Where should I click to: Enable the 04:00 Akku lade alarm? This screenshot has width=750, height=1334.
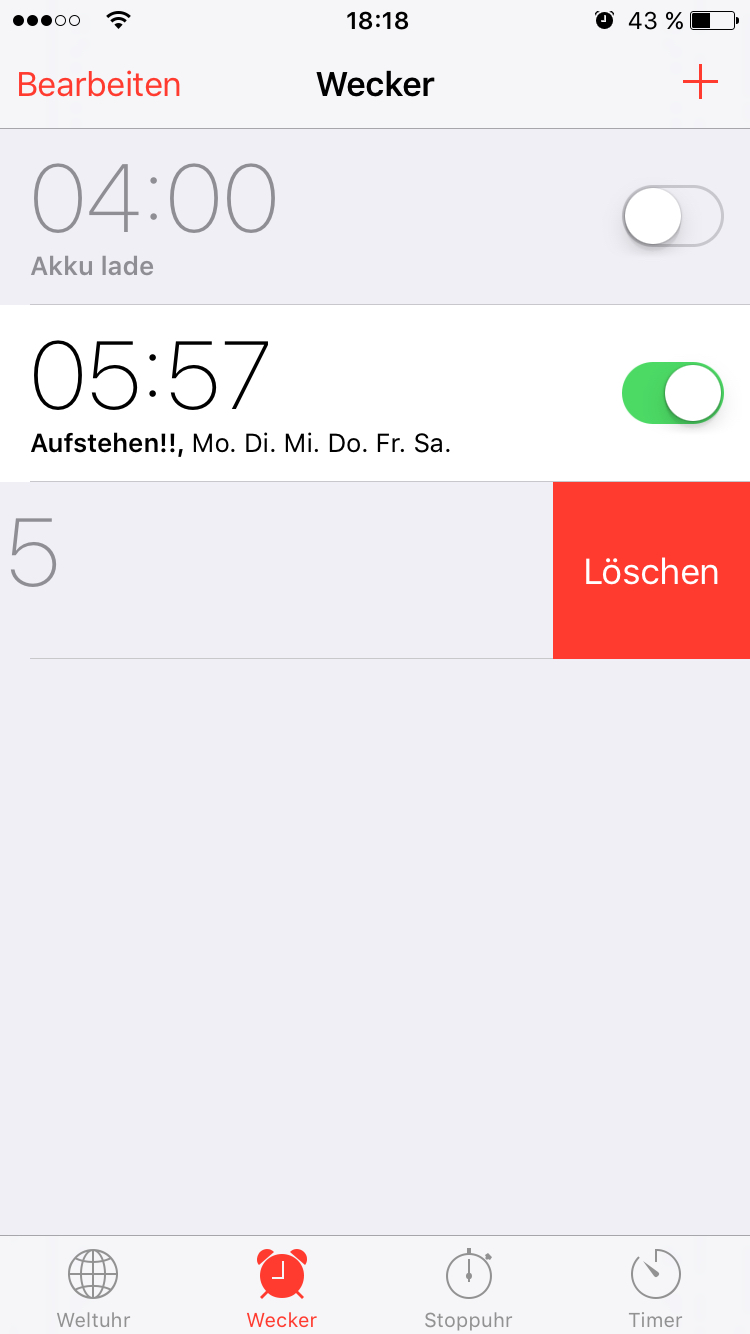[x=672, y=216]
